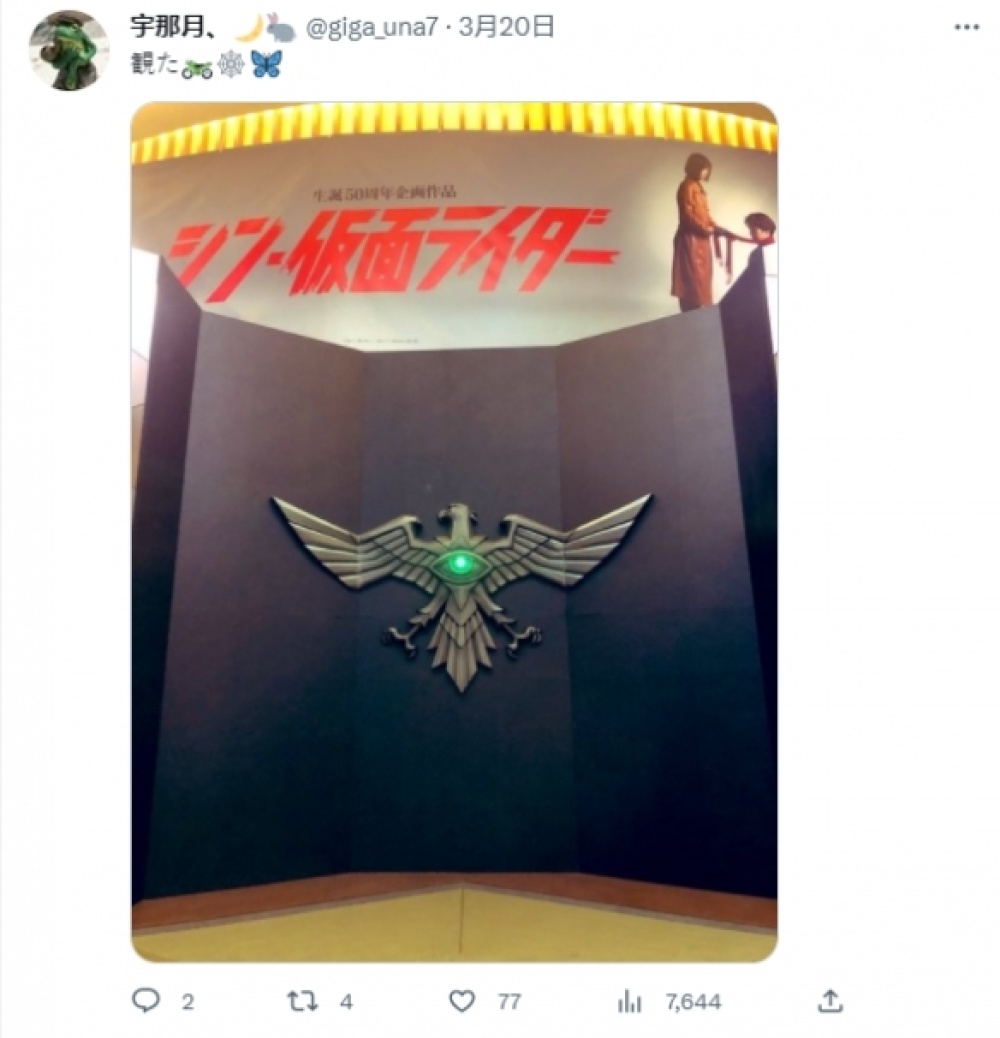The image size is (1000, 1038).
Task: Open the tweet's overflow menu
Action: [x=965, y=27]
